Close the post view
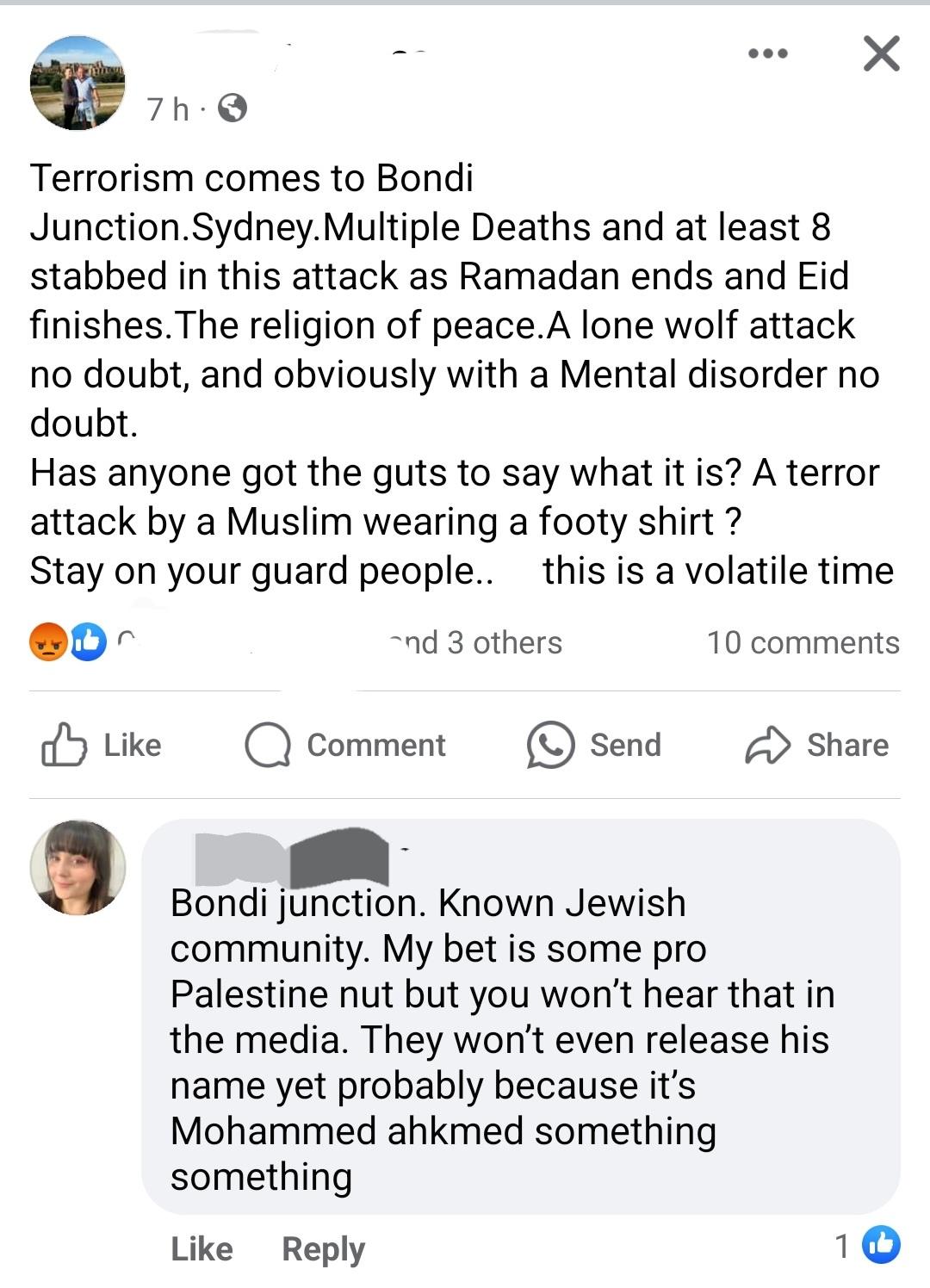Viewport: 930px width, 1288px height. [x=881, y=53]
